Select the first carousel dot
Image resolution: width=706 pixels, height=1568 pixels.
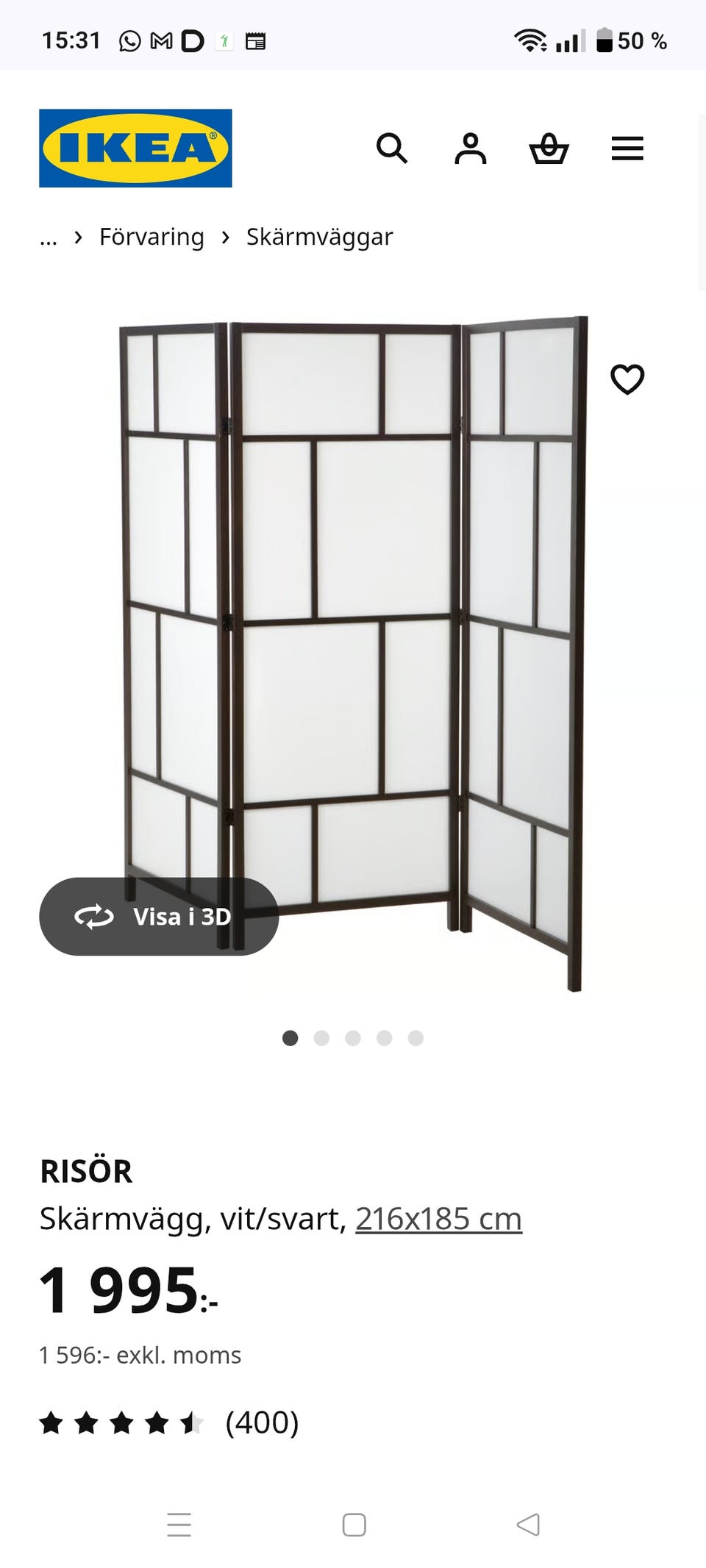(290, 1037)
